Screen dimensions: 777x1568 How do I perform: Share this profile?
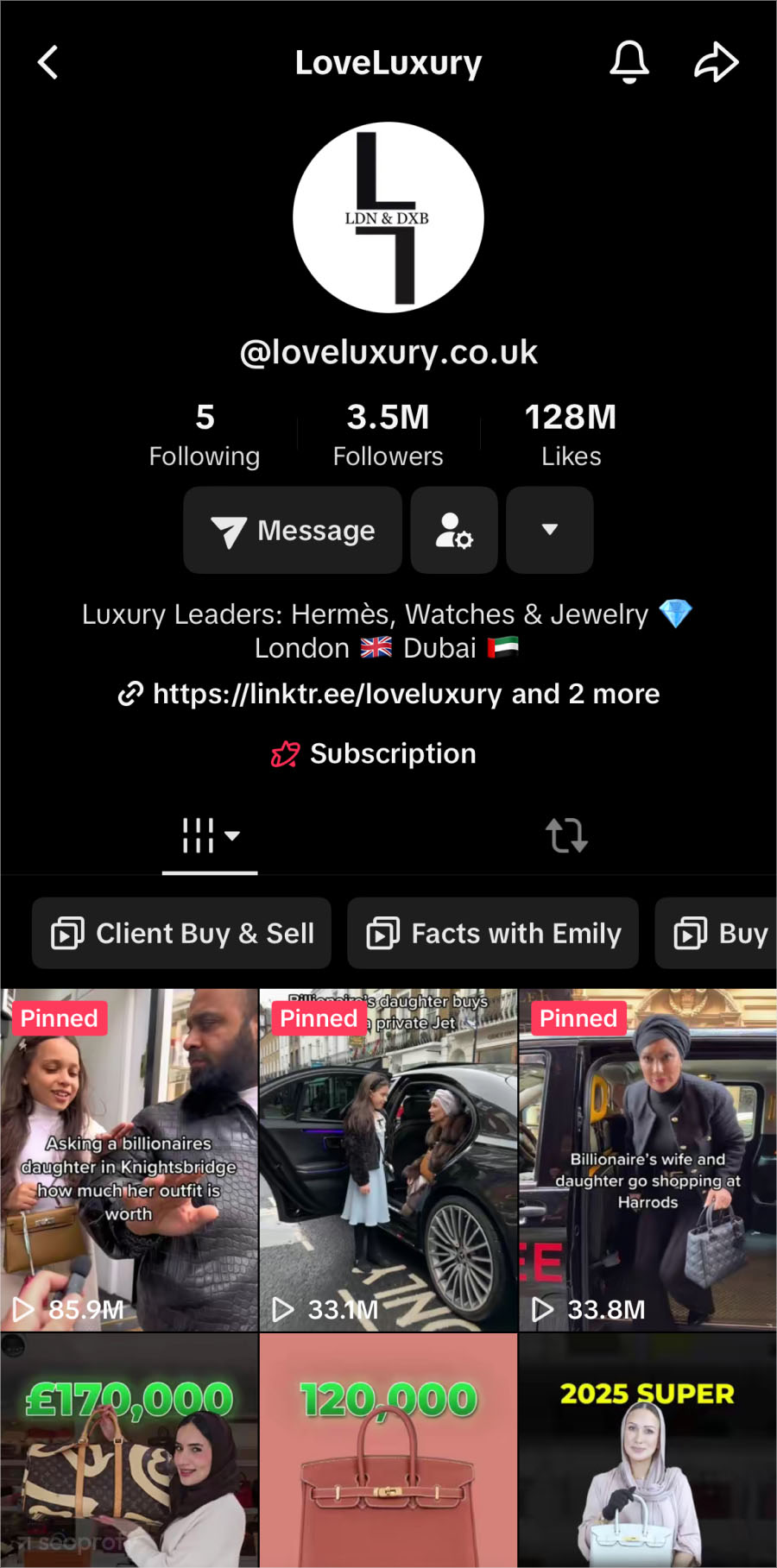click(x=717, y=62)
